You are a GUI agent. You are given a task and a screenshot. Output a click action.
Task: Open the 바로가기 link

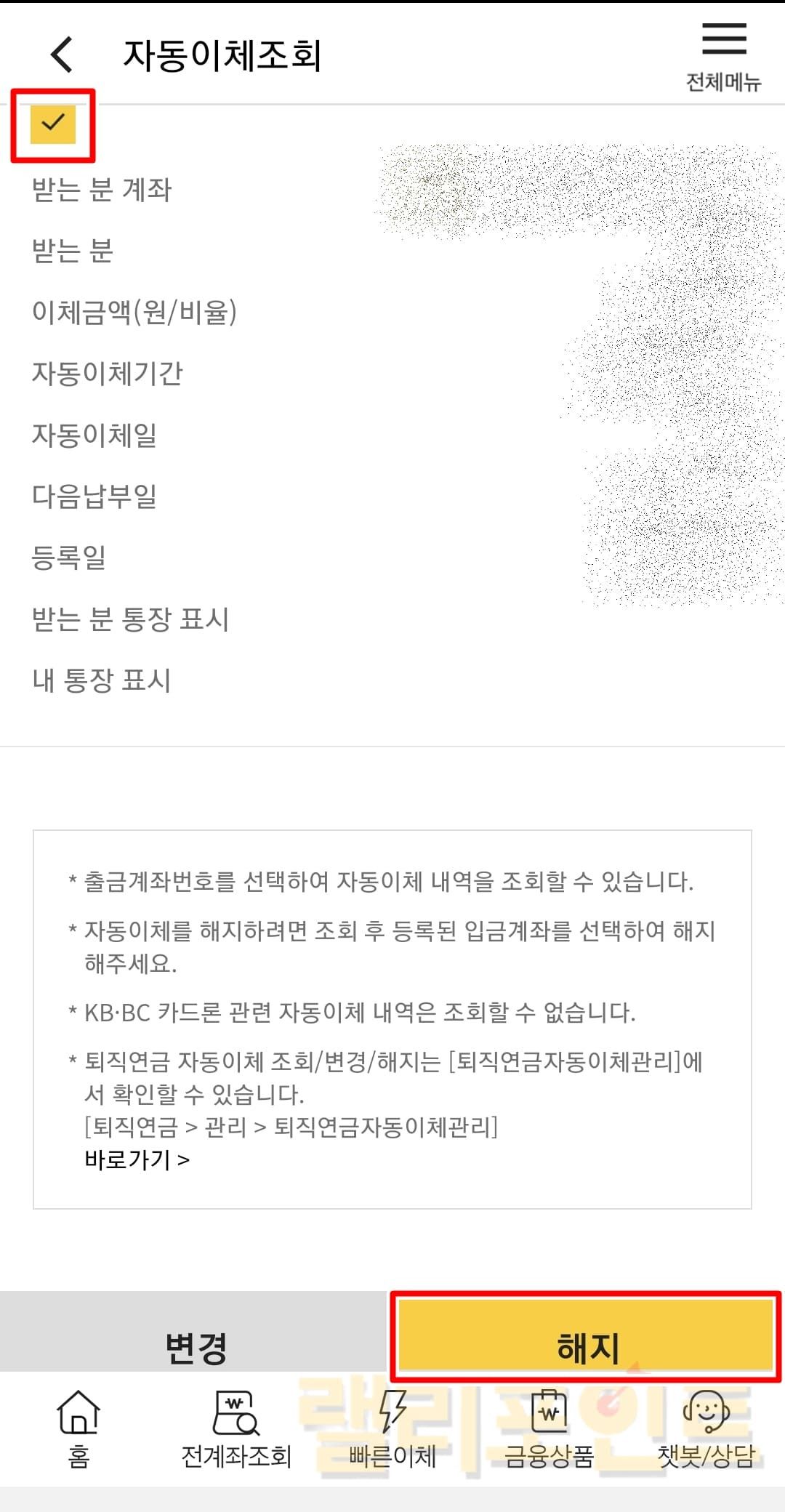click(x=137, y=1159)
